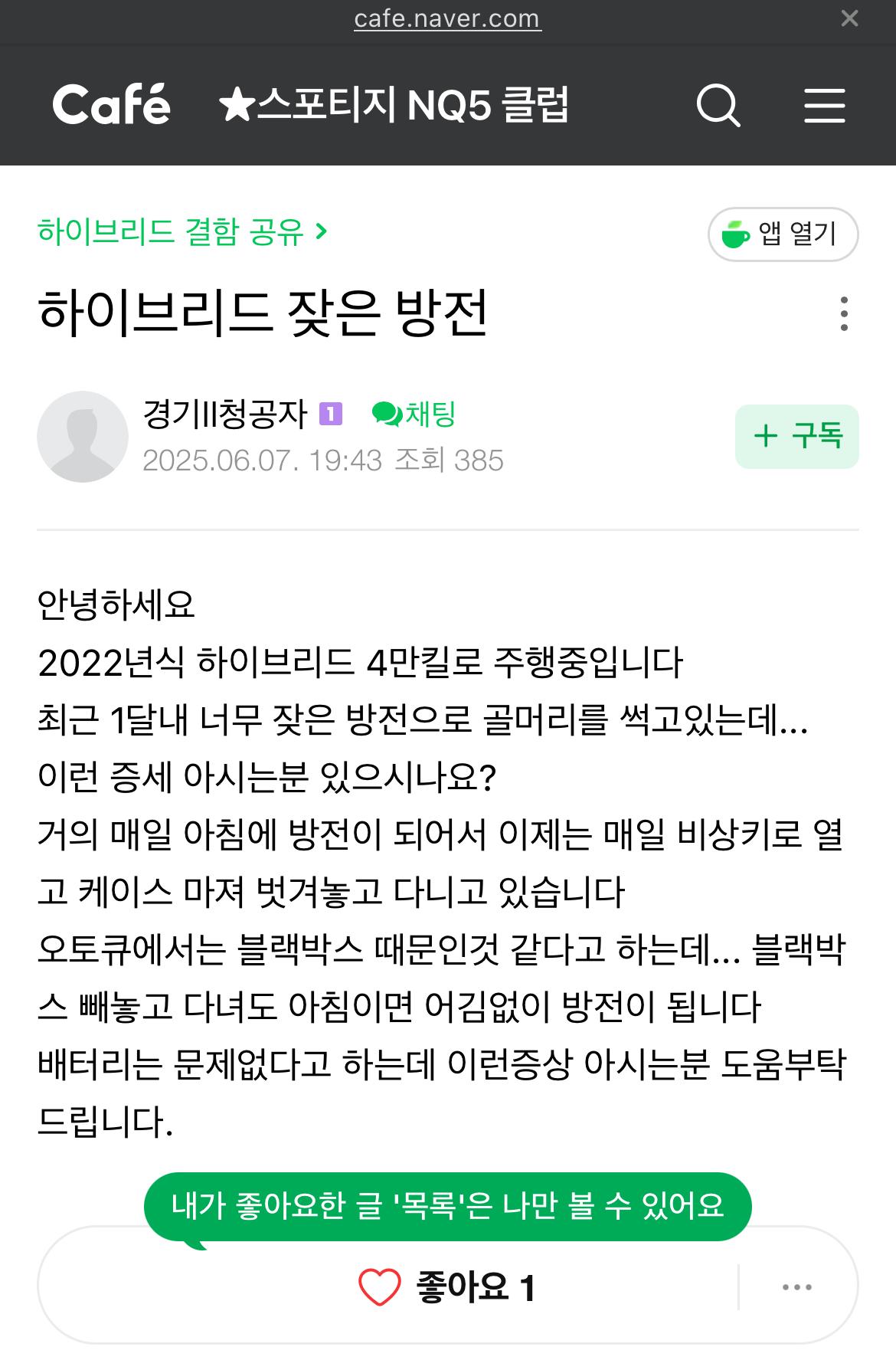Open the post's three-dot options menu
The width and height of the screenshot is (896, 1360).
pyautogui.click(x=843, y=314)
